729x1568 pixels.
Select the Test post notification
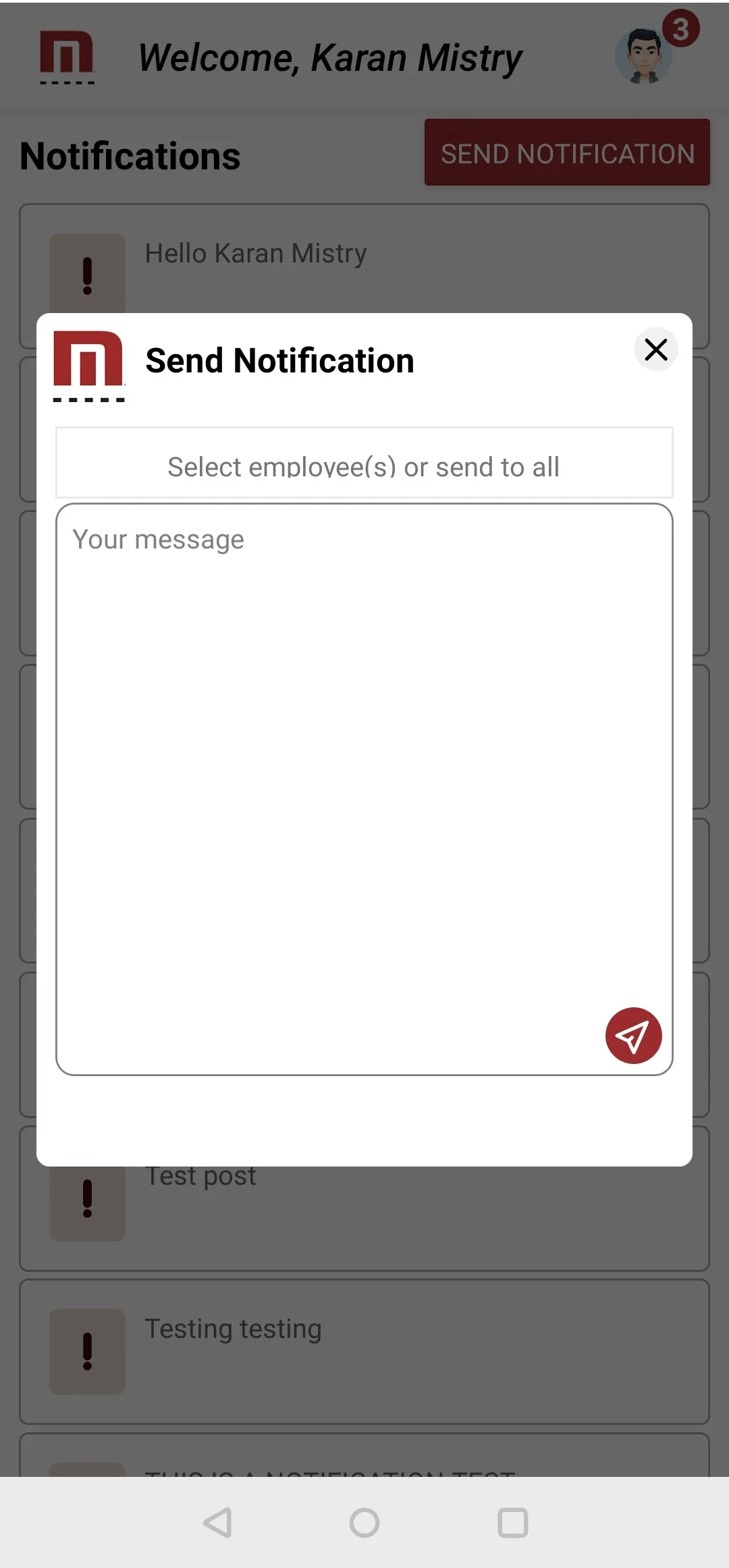pyautogui.click(x=200, y=1175)
